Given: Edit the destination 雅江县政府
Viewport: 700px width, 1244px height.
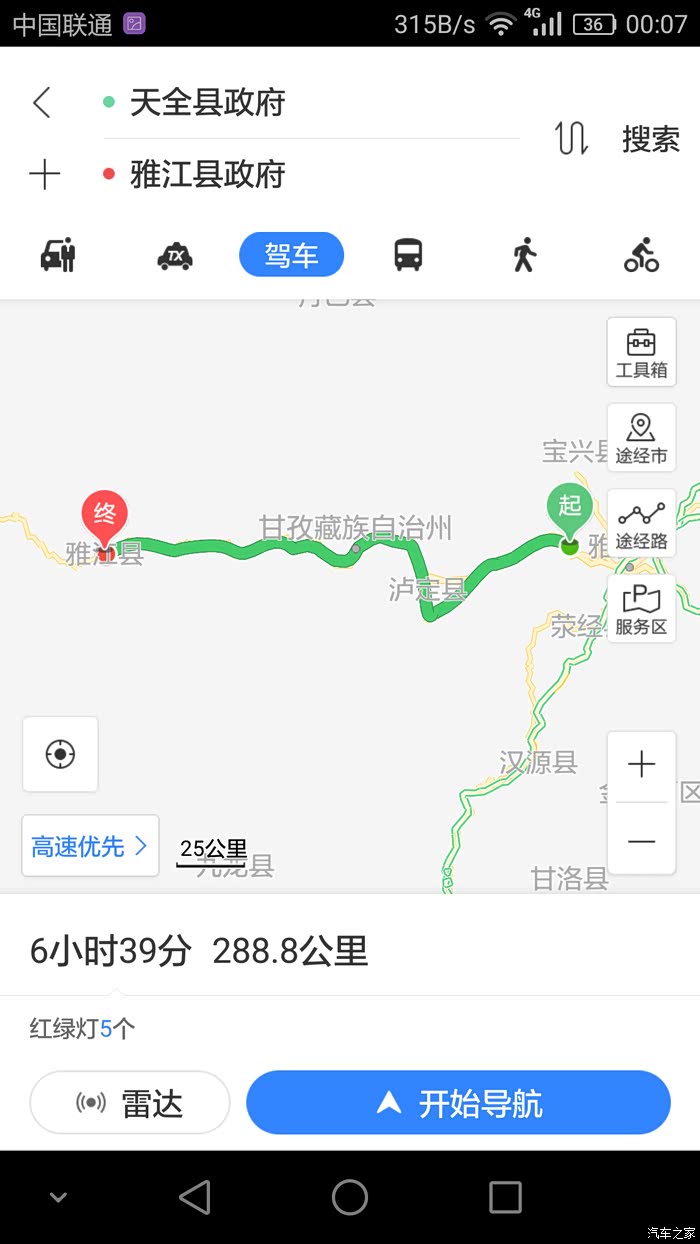Looking at the screenshot, I should tap(208, 175).
